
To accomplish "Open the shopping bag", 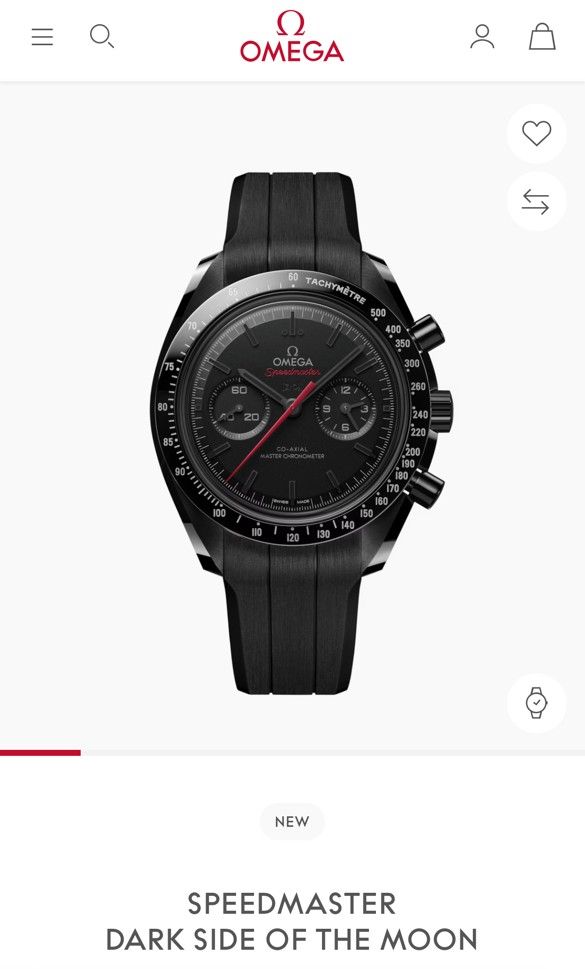I will pyautogui.click(x=542, y=36).
